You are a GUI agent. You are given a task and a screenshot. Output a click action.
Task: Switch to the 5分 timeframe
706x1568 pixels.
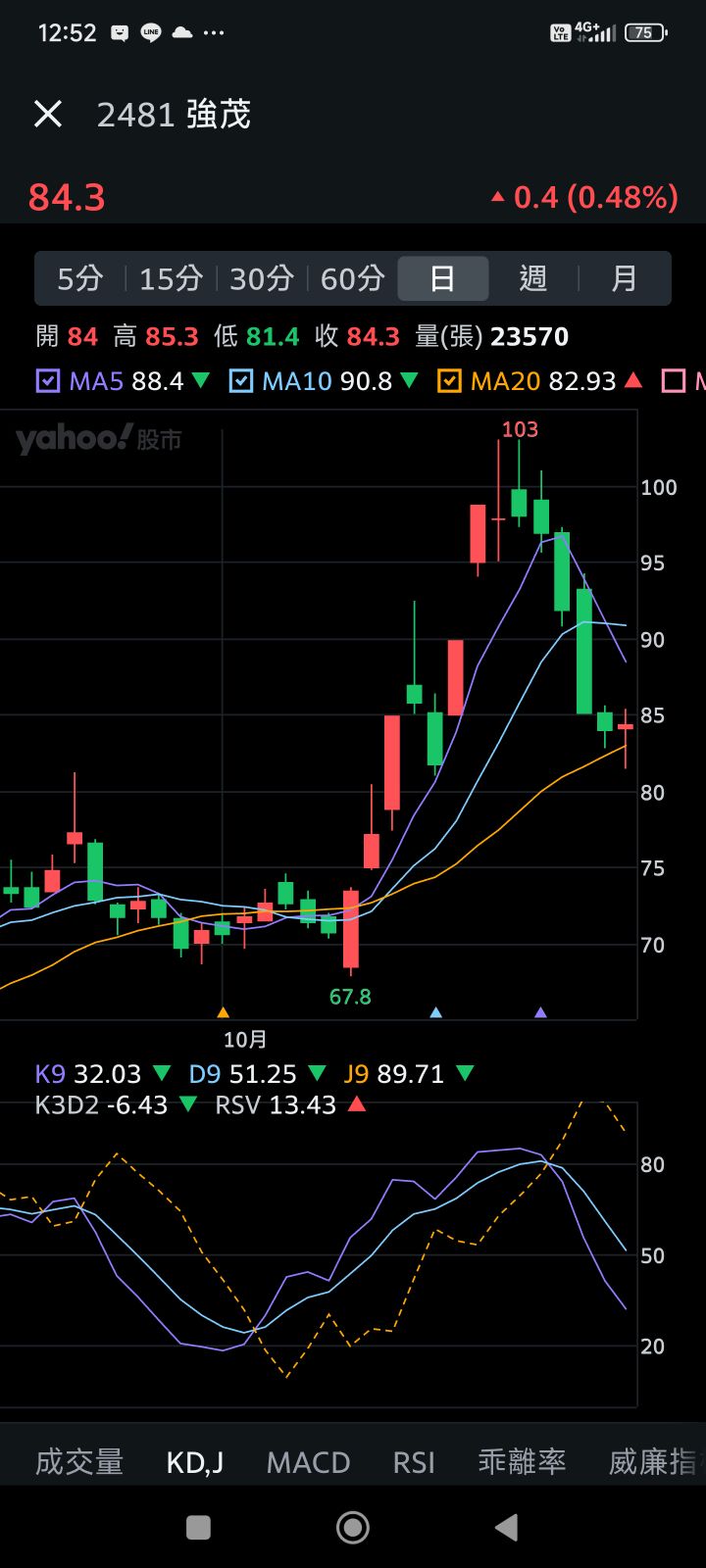coord(80,279)
